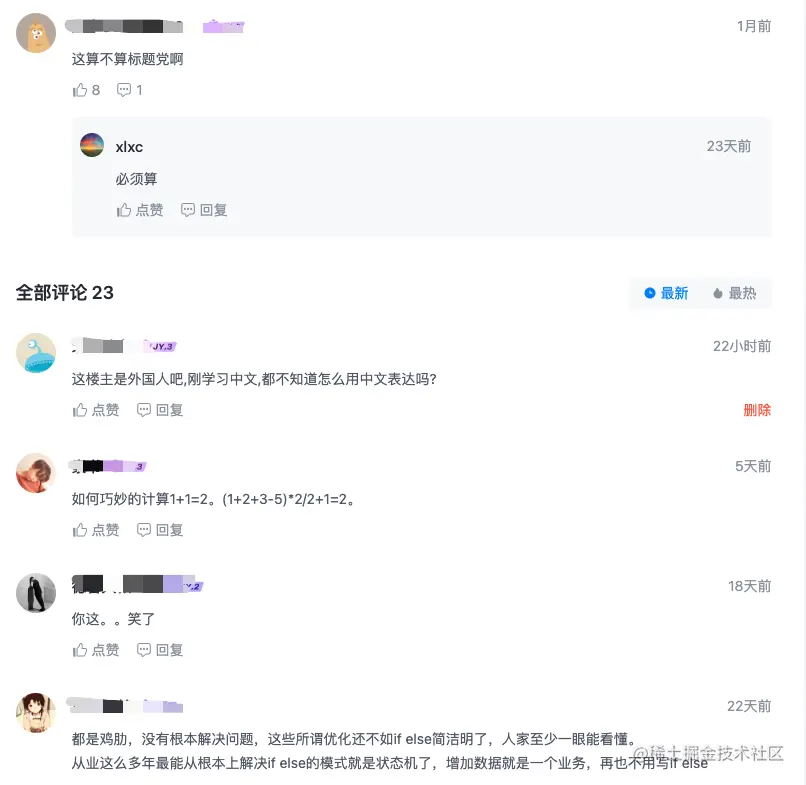Like the 如何巧妙的计算1+1=2 comment
This screenshot has width=806, height=785.
point(96,530)
